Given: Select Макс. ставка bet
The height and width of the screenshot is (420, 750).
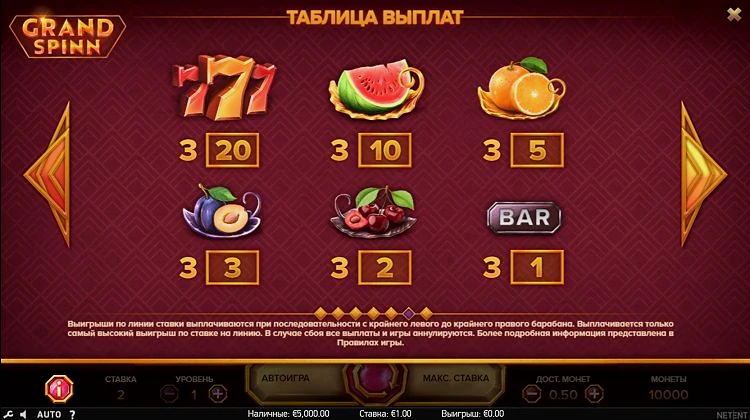Looking at the screenshot, I should (x=456, y=379).
